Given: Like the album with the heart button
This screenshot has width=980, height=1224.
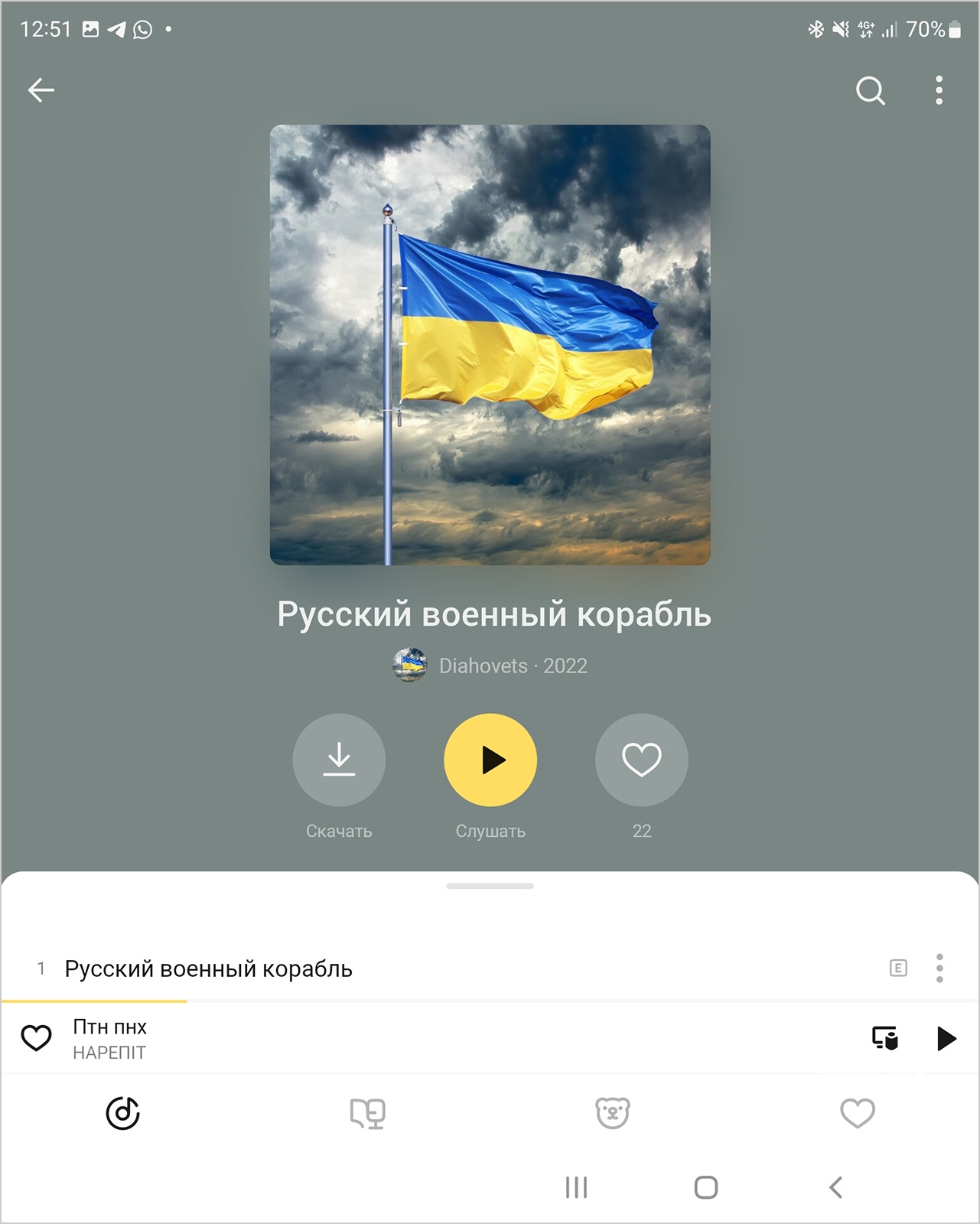Looking at the screenshot, I should click(x=641, y=760).
